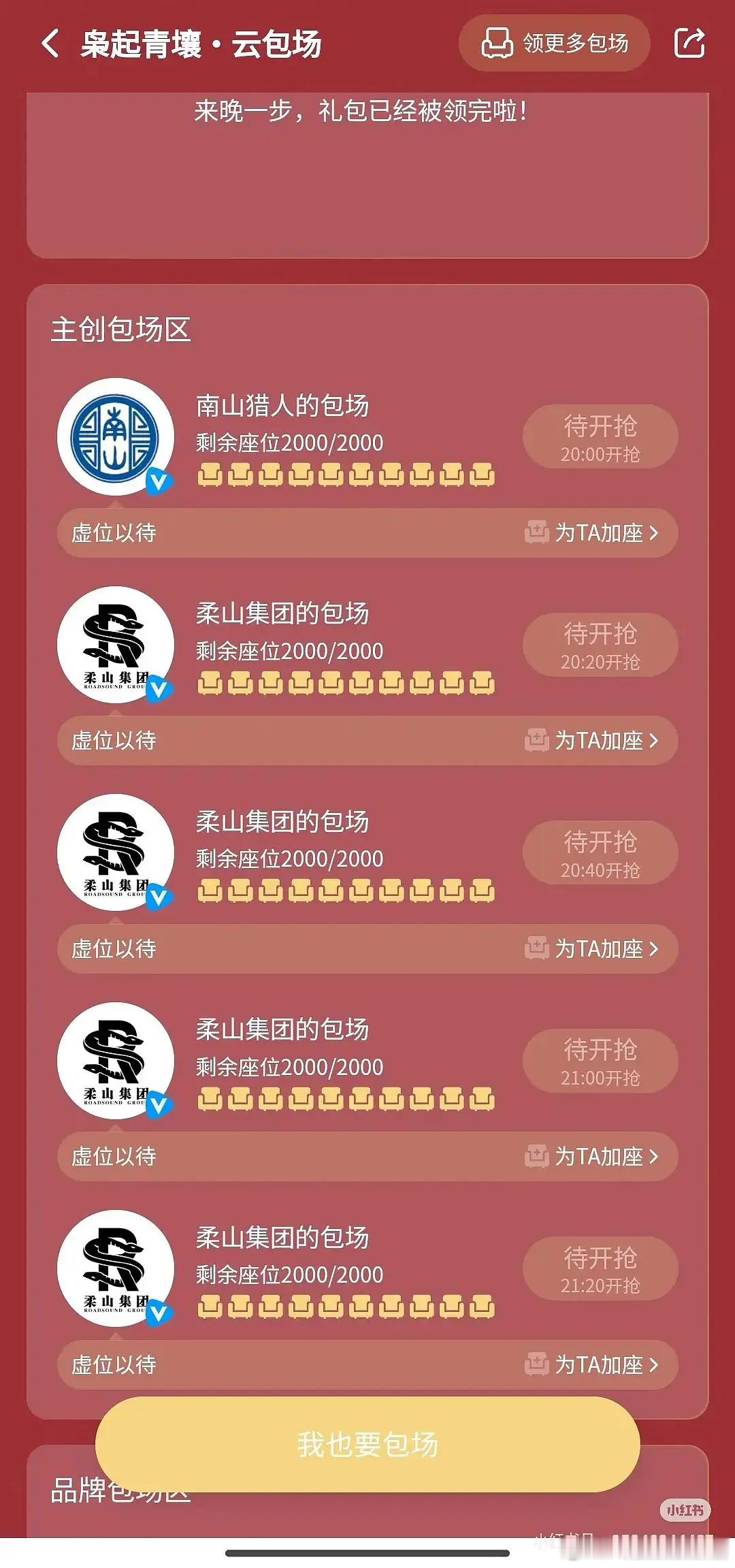The image size is (735, 1568).
Task: Click 南山猎人's circular avatar logo
Action: pos(116,436)
